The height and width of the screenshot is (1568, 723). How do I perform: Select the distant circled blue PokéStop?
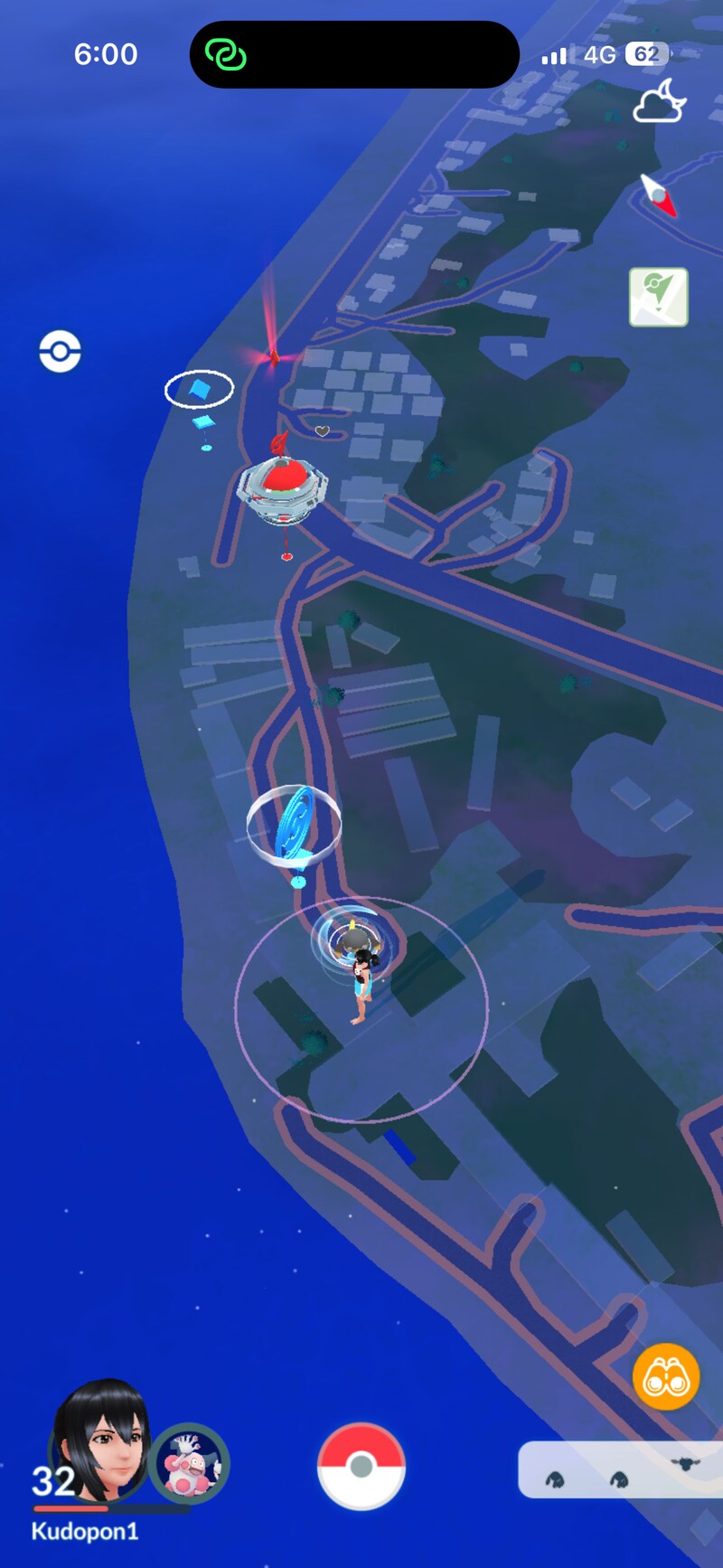pyautogui.click(x=199, y=390)
